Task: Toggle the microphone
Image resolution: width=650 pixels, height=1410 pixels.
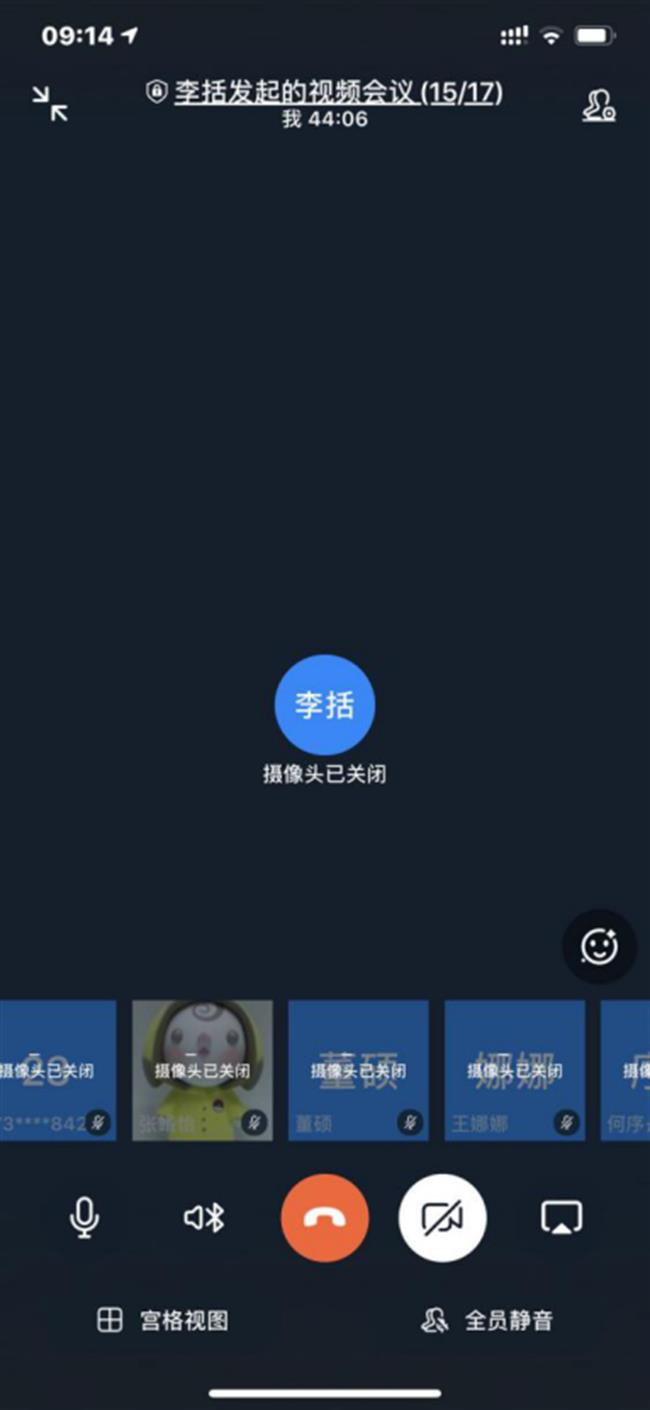Action: coord(84,1218)
